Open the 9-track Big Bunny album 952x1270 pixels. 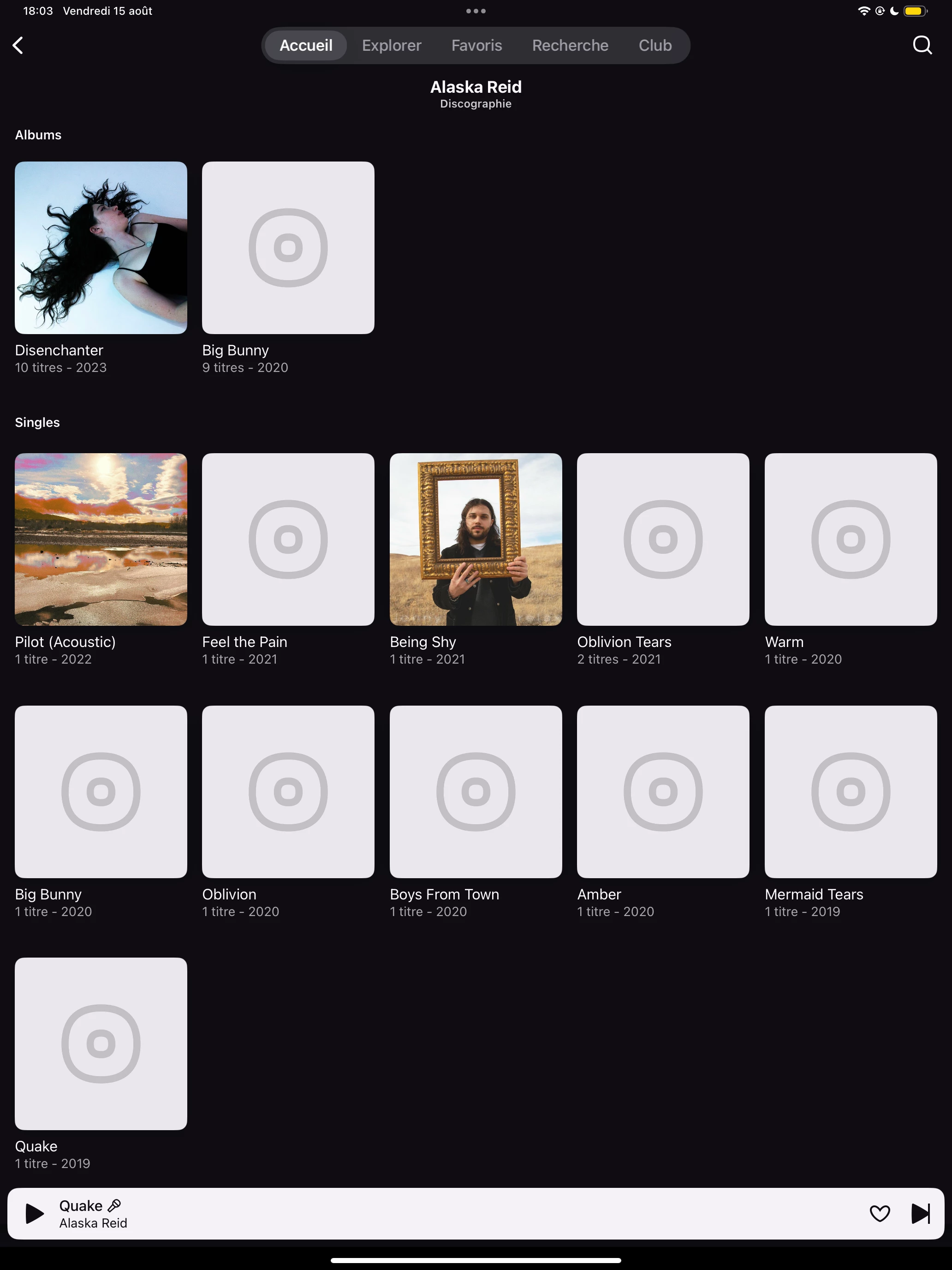click(288, 247)
